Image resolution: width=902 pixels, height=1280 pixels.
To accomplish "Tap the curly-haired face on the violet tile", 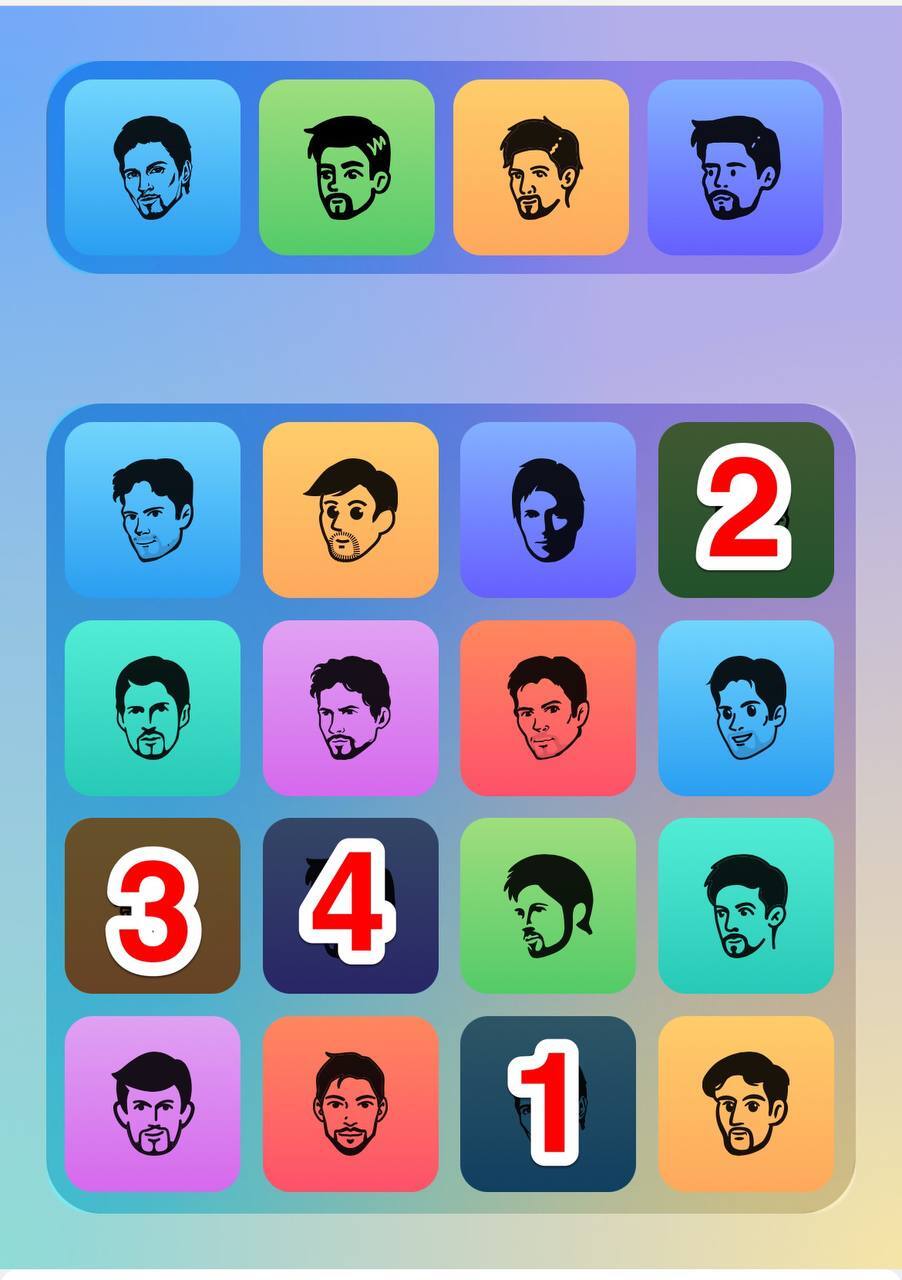I will click(350, 708).
